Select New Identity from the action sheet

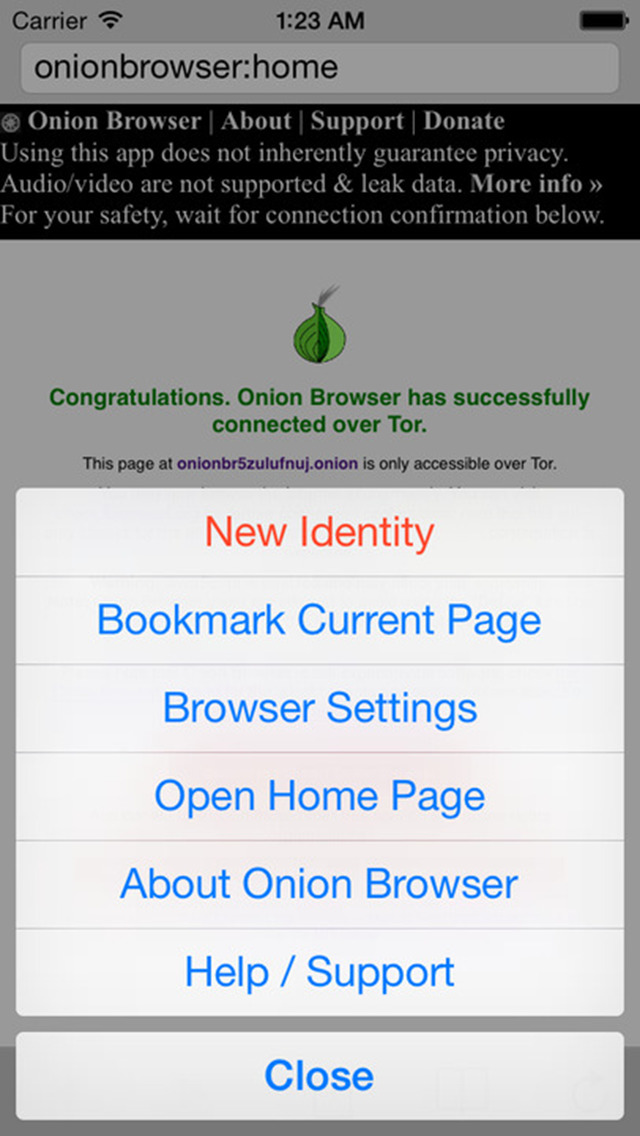320,532
